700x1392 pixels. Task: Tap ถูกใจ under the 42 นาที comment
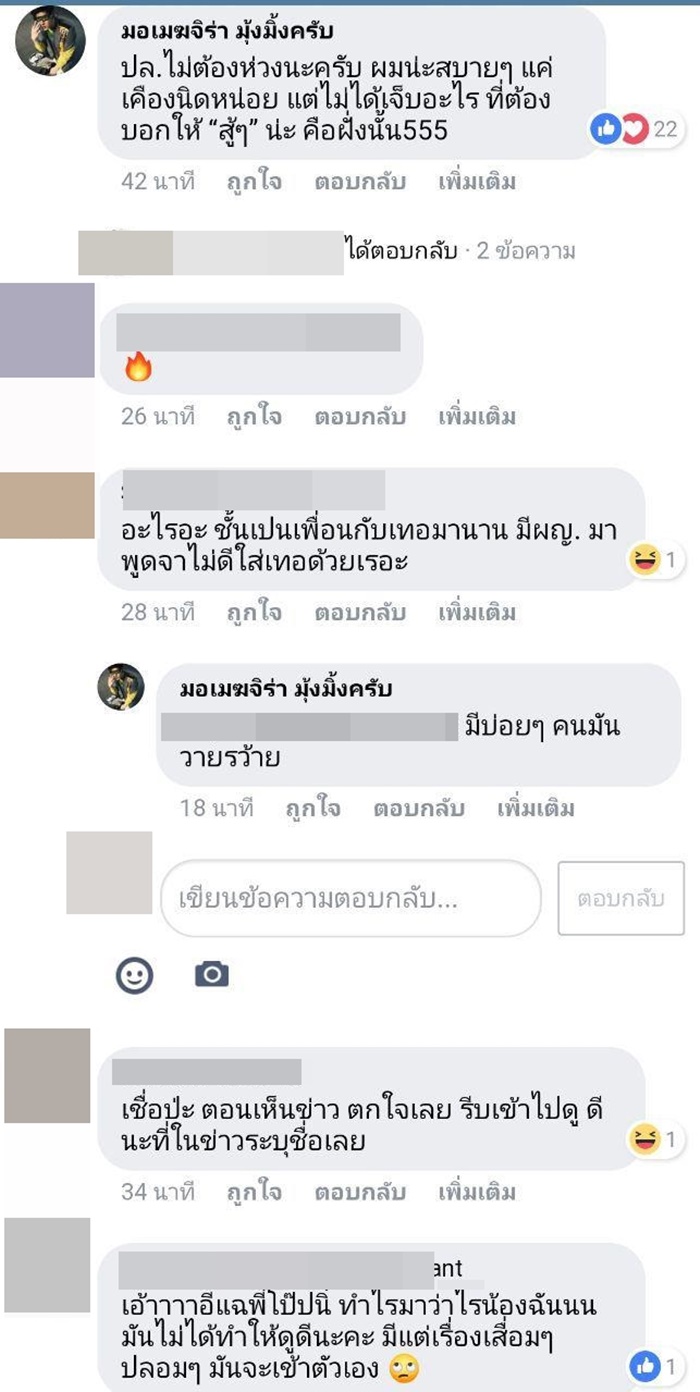(254, 182)
